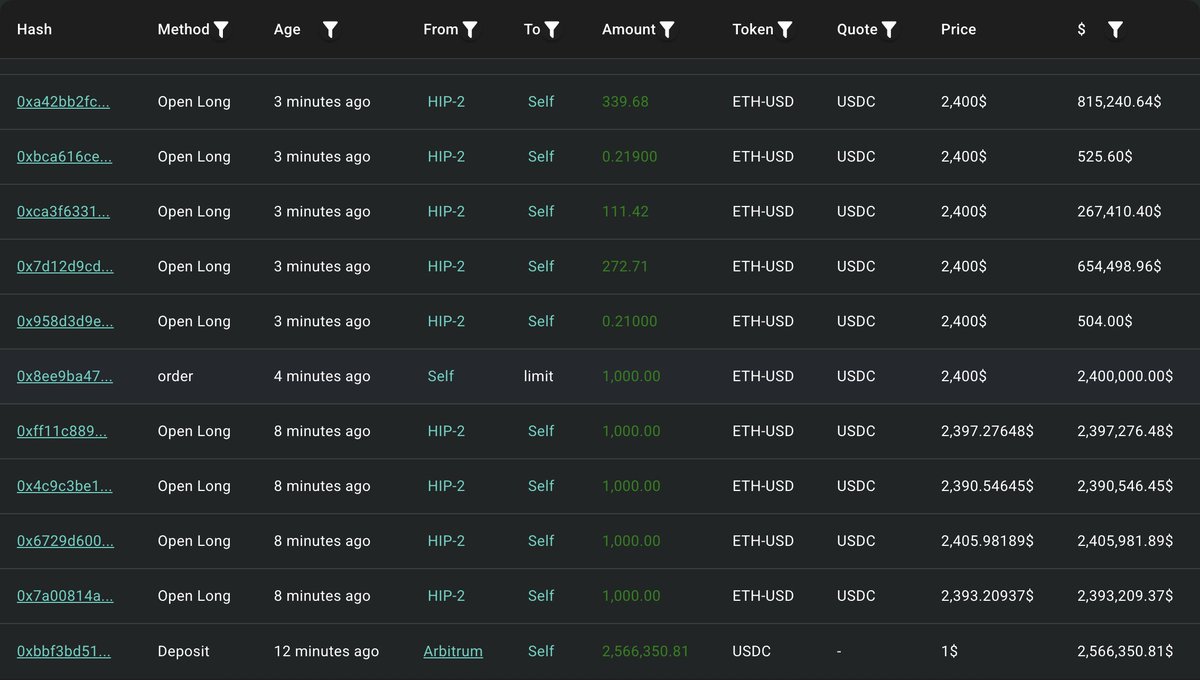The image size is (1200, 680).
Task: Open transaction hash 0x7a00814a
Action: point(64,597)
